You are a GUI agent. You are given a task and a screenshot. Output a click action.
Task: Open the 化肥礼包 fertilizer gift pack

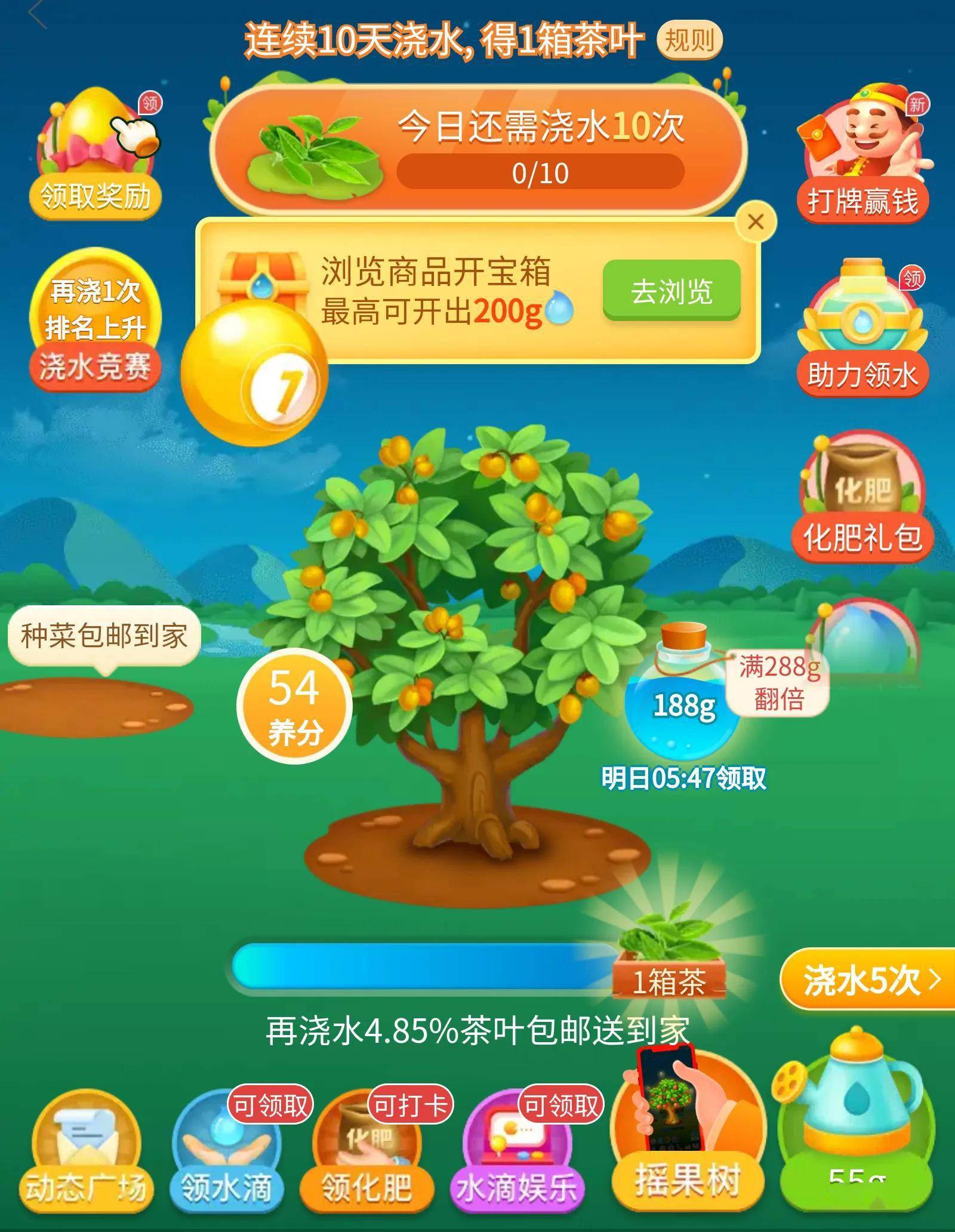[x=862, y=498]
